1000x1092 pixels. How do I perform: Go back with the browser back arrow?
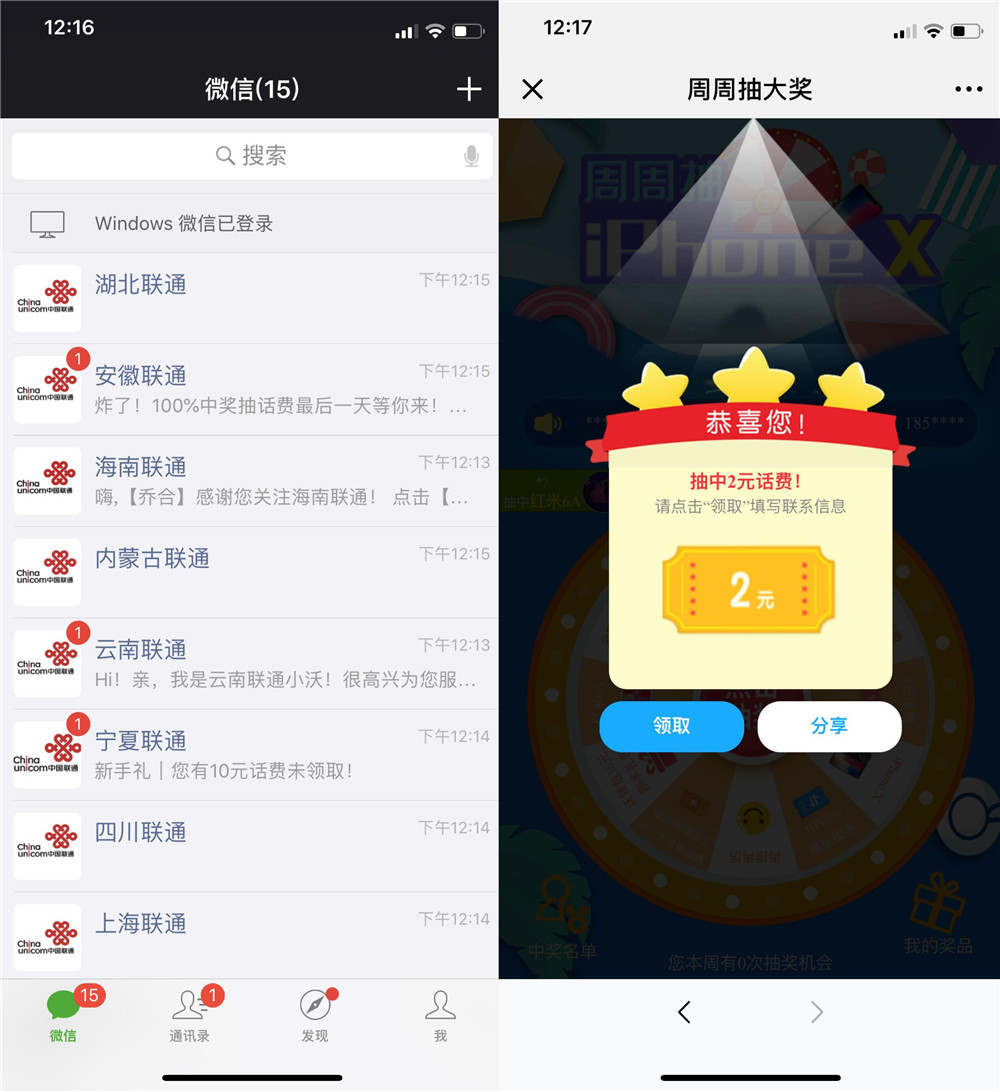pyautogui.click(x=684, y=1012)
